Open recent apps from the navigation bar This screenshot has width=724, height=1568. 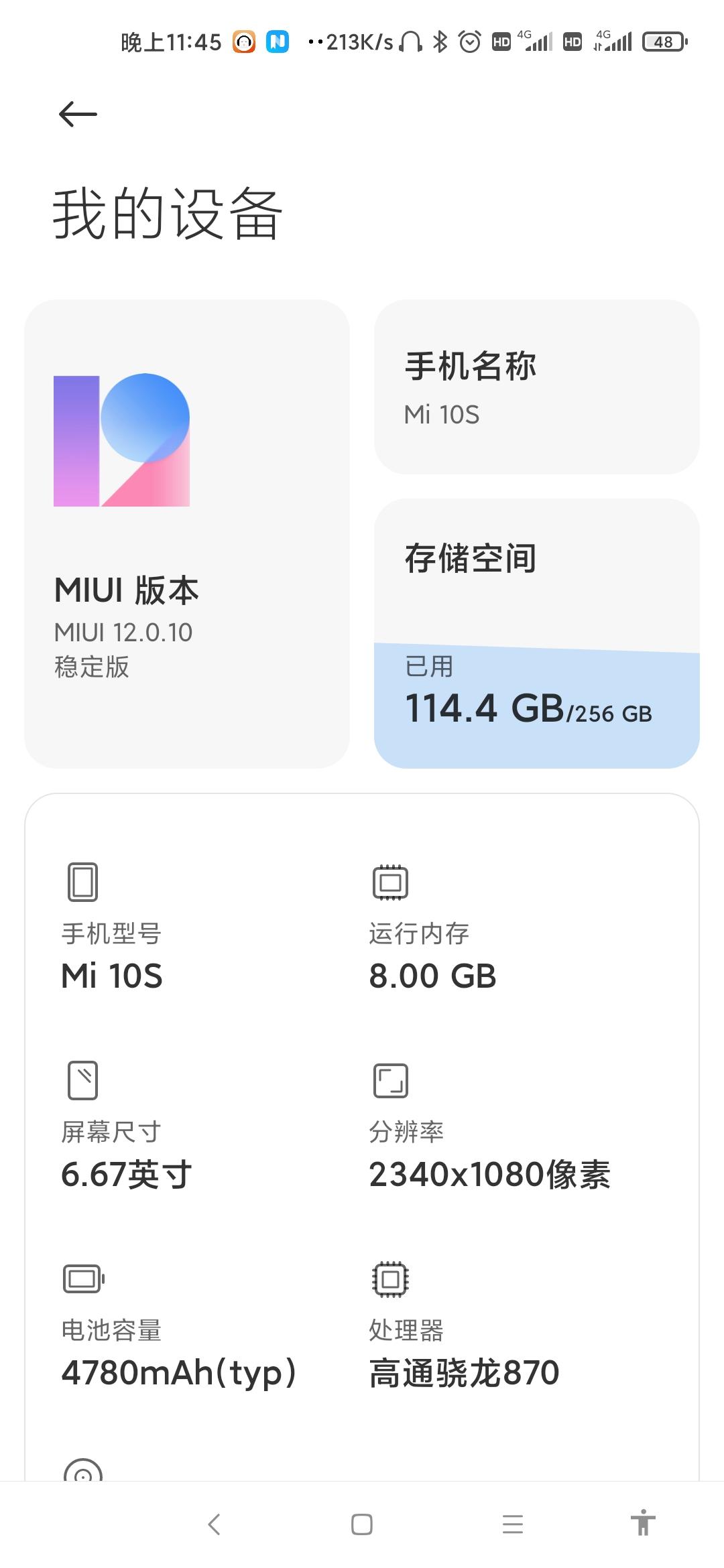point(512,1524)
